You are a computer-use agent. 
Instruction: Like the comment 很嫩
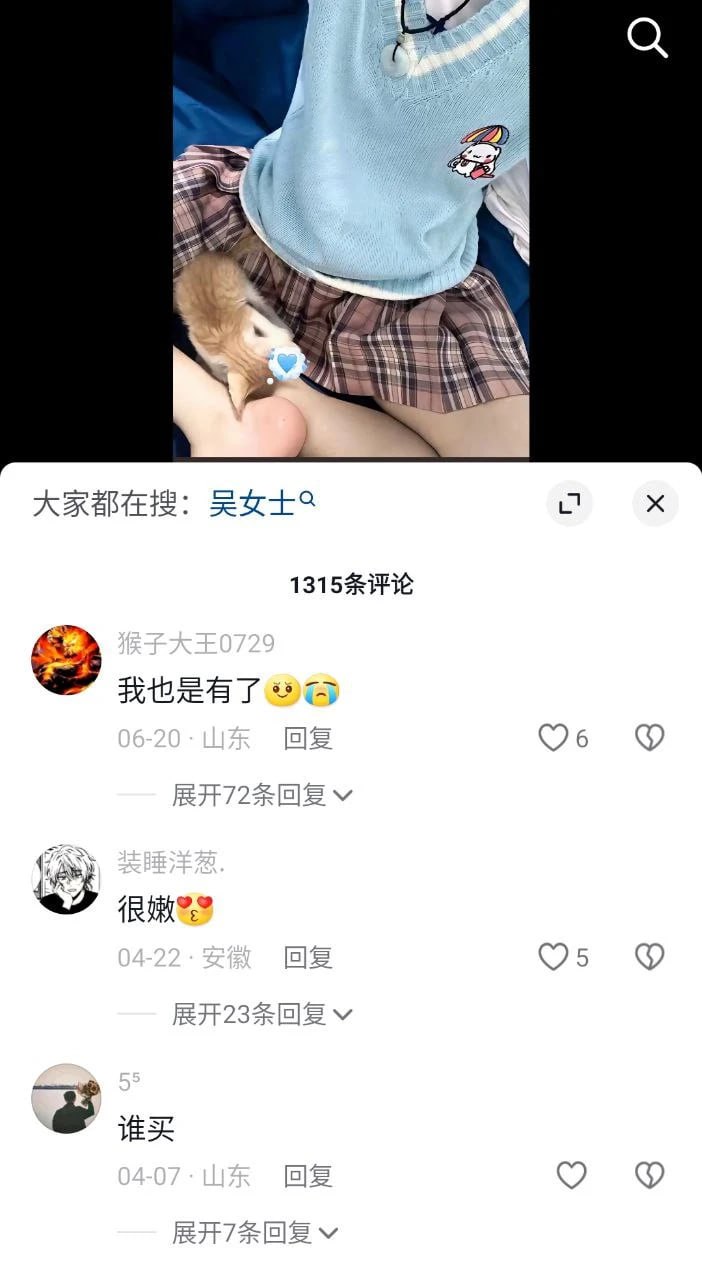pyautogui.click(x=553, y=957)
